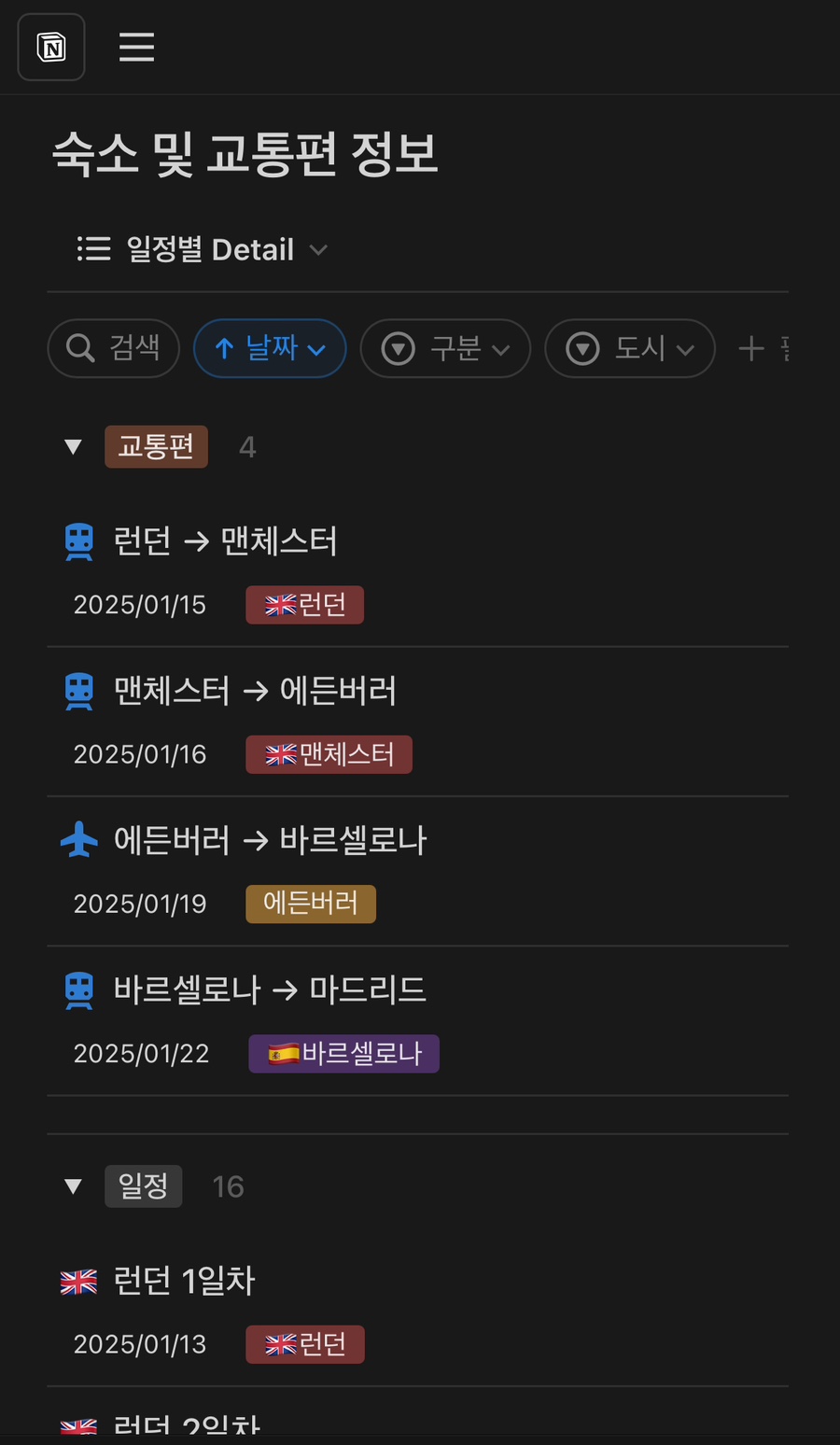
Task: Tap the 검색 search field
Action: (x=113, y=348)
